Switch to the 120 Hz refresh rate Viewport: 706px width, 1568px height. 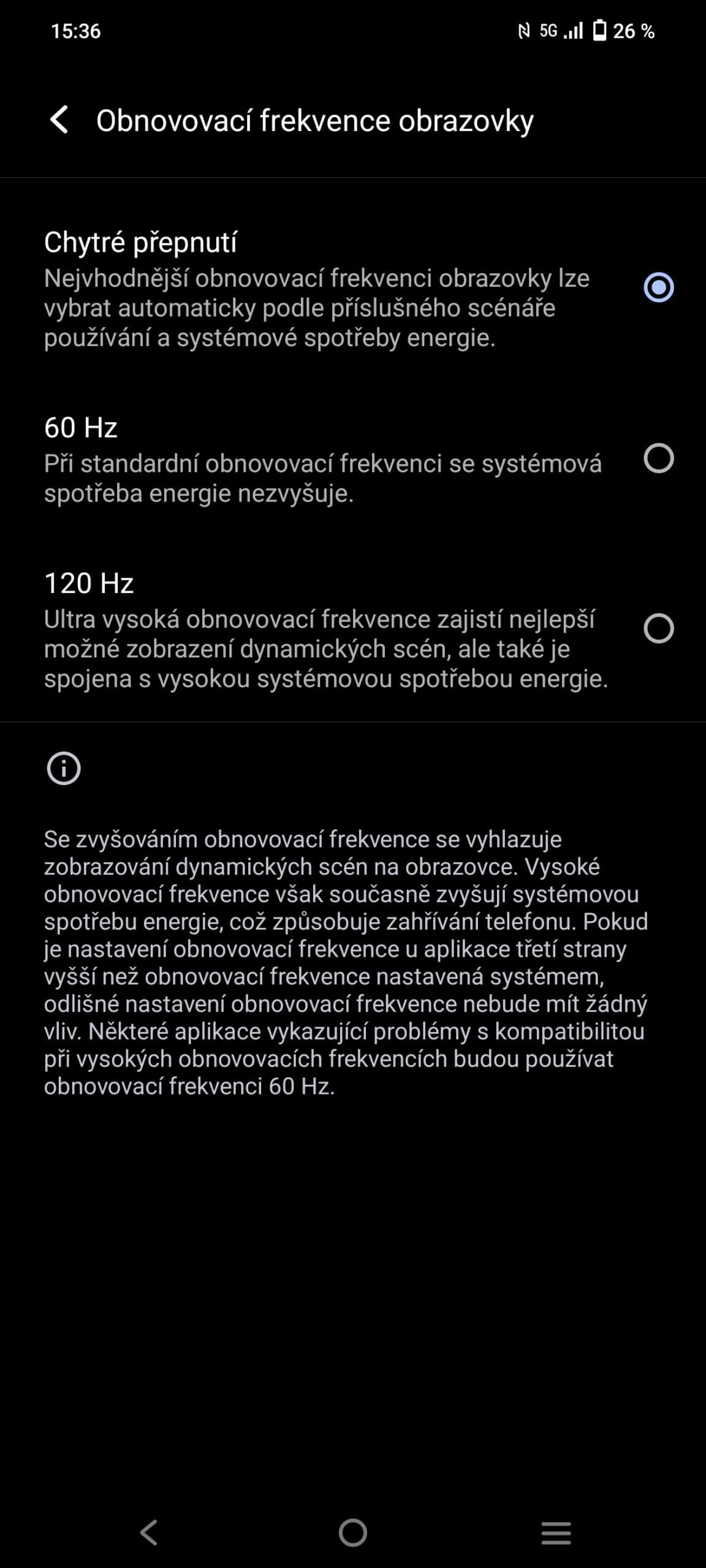[x=353, y=629]
